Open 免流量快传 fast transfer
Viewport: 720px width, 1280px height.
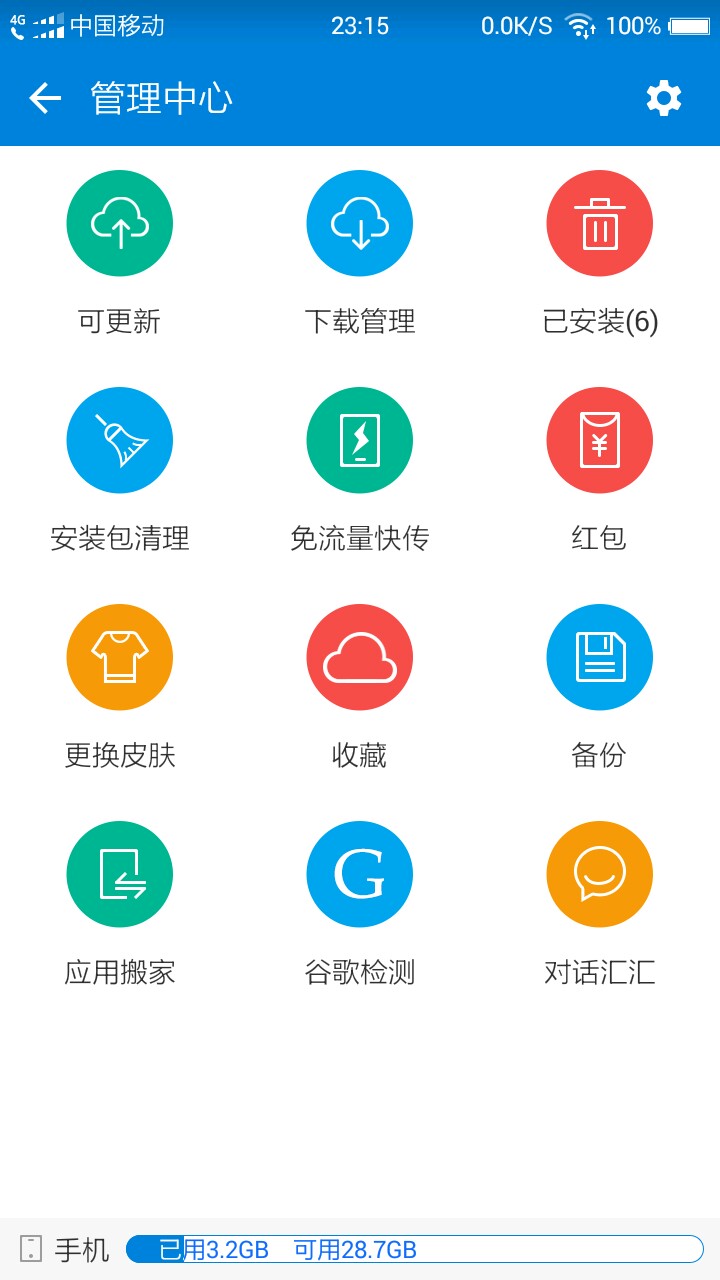pos(360,440)
